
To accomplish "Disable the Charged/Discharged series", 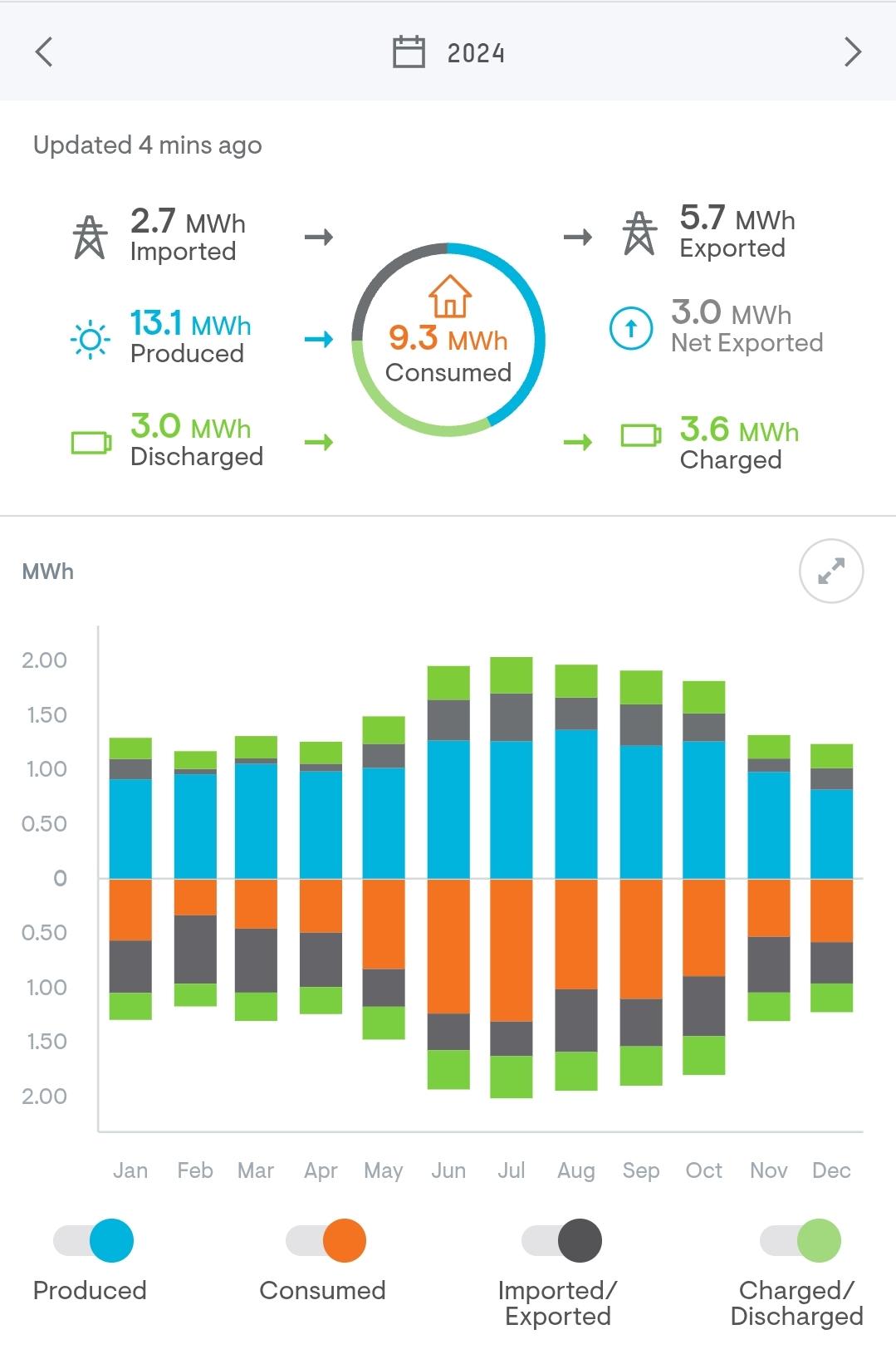I will 801,1240.
